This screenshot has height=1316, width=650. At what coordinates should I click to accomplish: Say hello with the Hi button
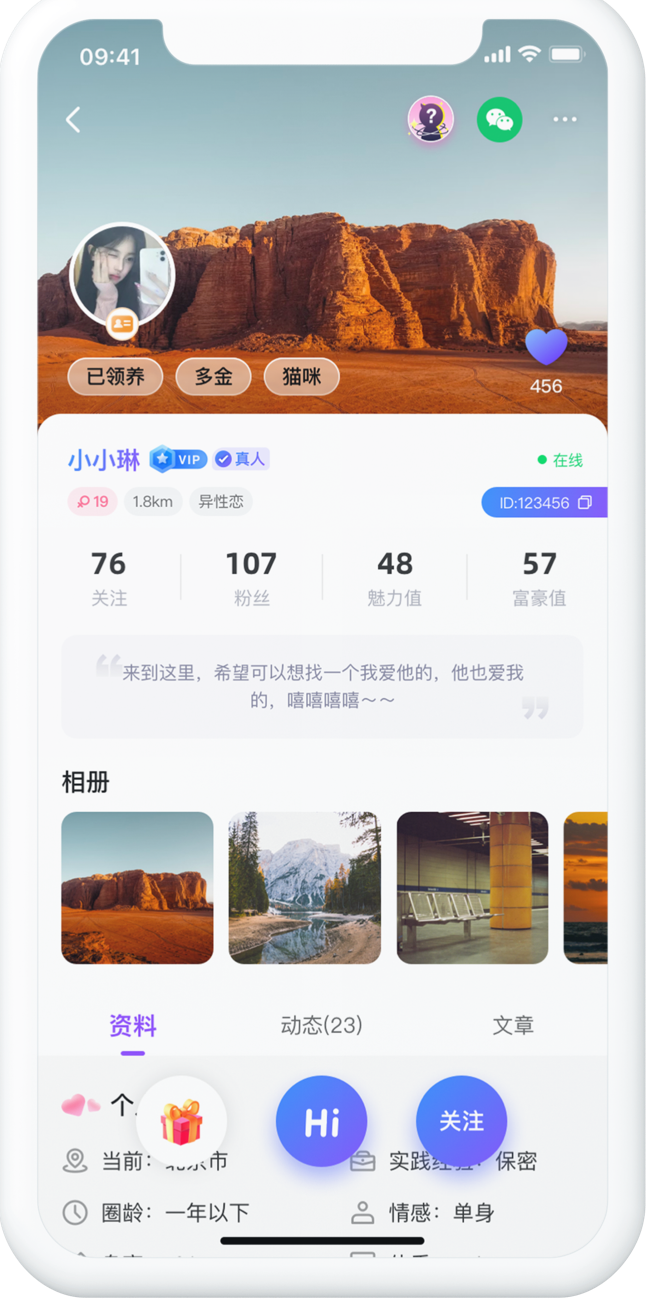[321, 1122]
